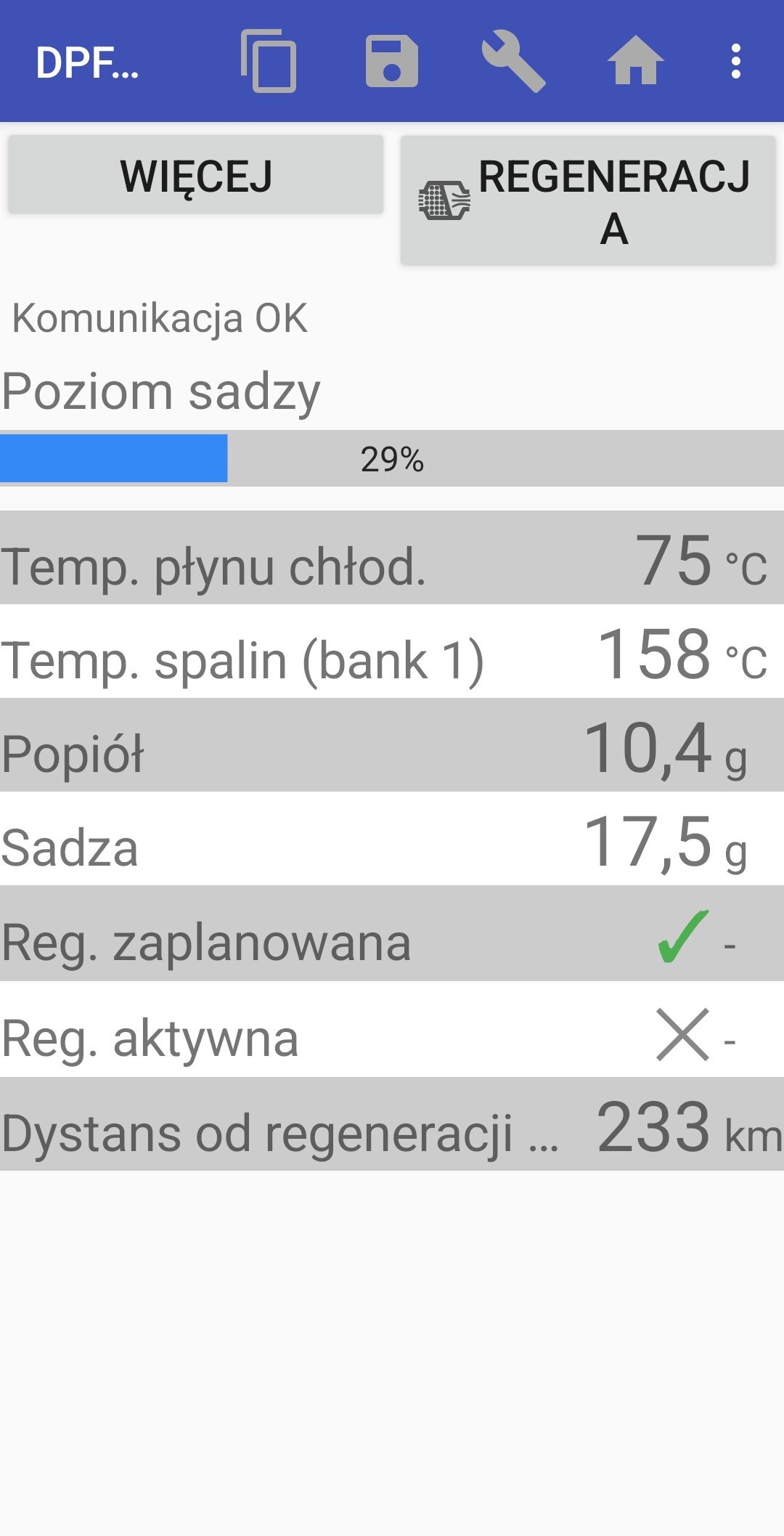Save data with the floppy disk icon
Image resolution: width=784 pixels, height=1536 pixels.
pyautogui.click(x=392, y=61)
